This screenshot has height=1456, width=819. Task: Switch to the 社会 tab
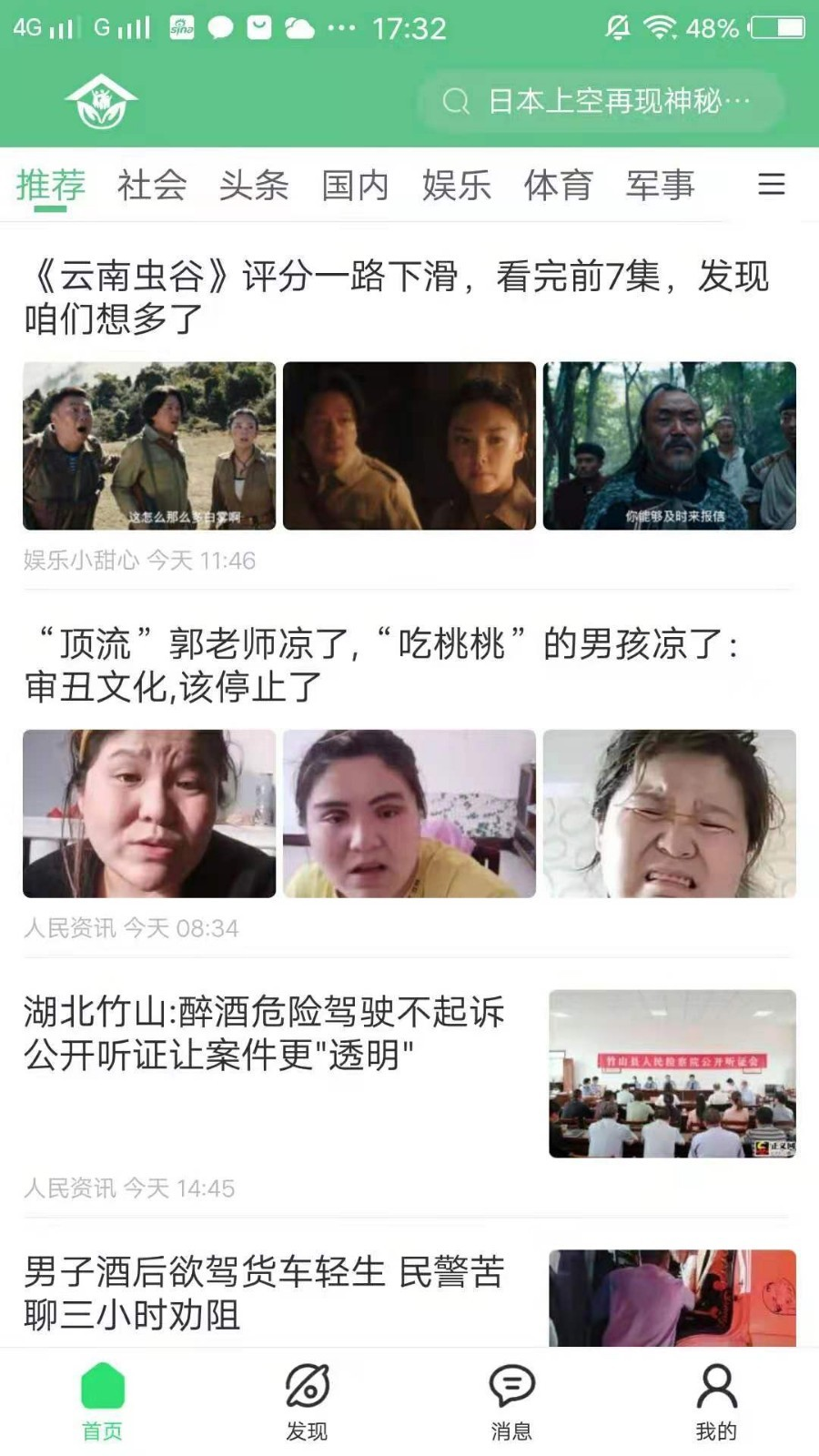coord(151,185)
